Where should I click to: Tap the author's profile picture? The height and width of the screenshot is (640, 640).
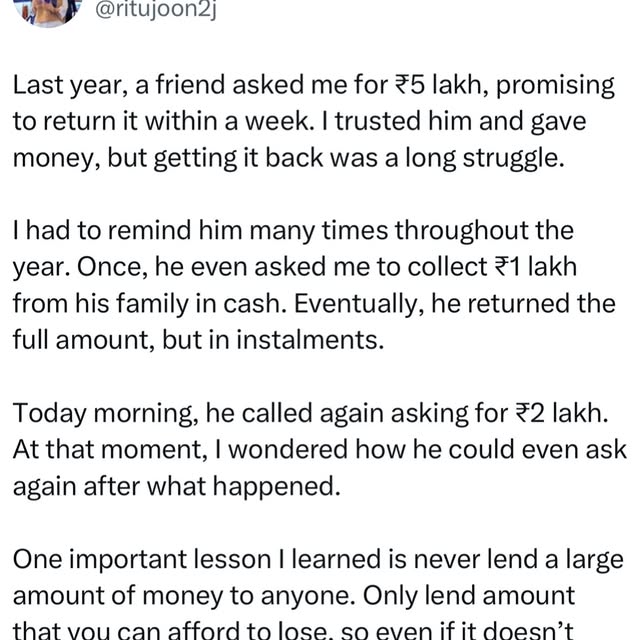point(45,9)
